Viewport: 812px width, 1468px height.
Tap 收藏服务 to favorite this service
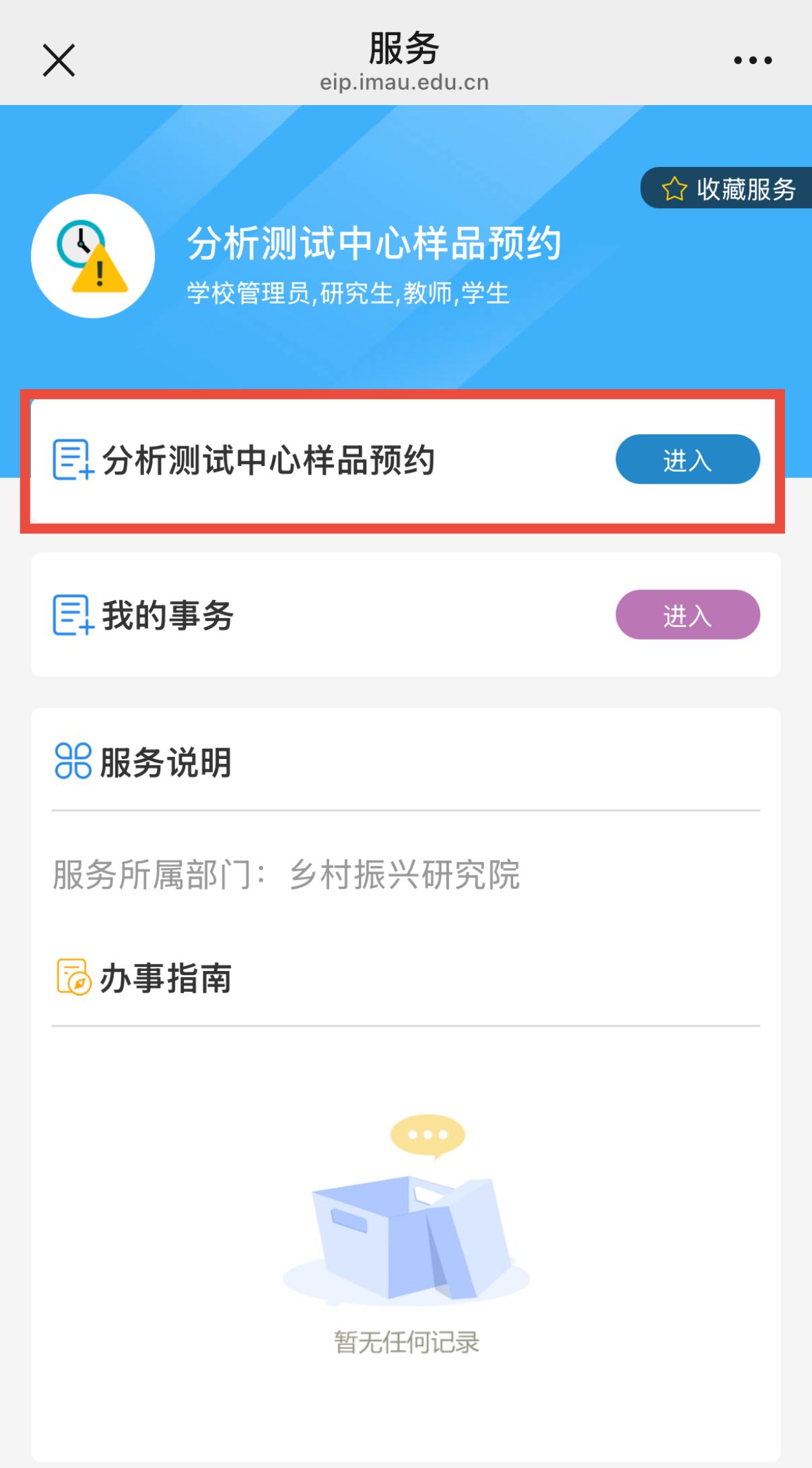[x=728, y=189]
